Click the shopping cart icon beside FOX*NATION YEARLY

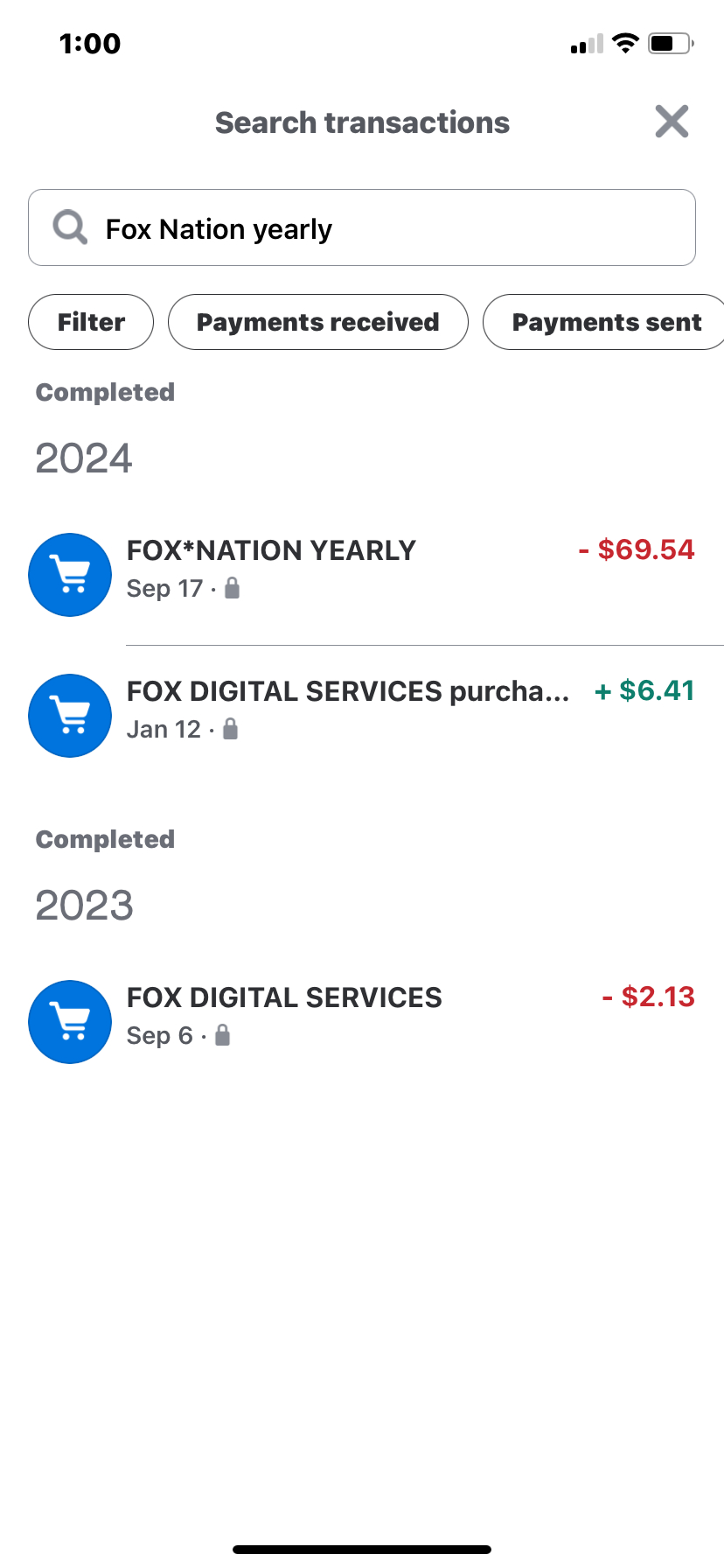click(70, 574)
